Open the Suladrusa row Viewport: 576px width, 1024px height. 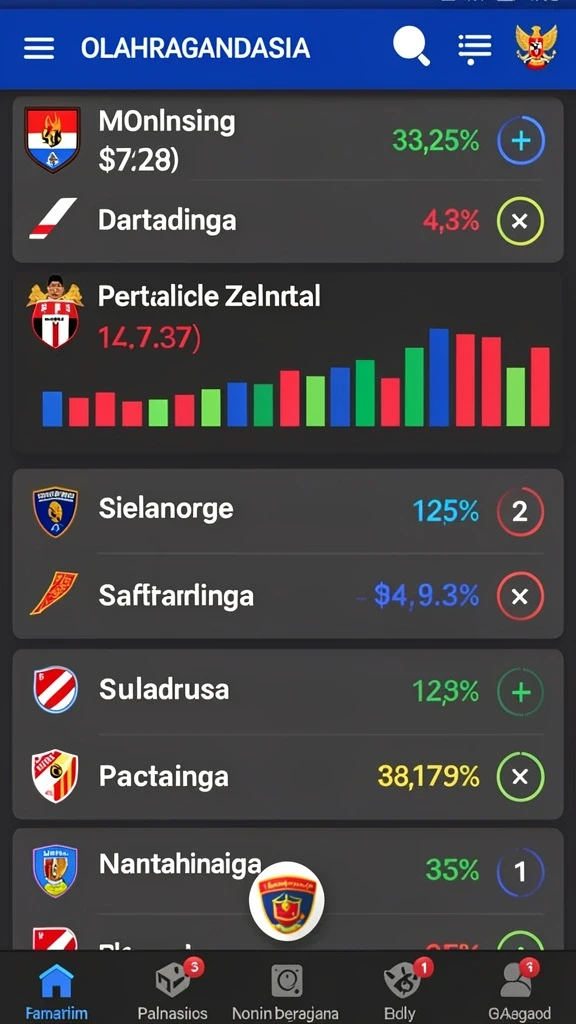[x=287, y=692]
